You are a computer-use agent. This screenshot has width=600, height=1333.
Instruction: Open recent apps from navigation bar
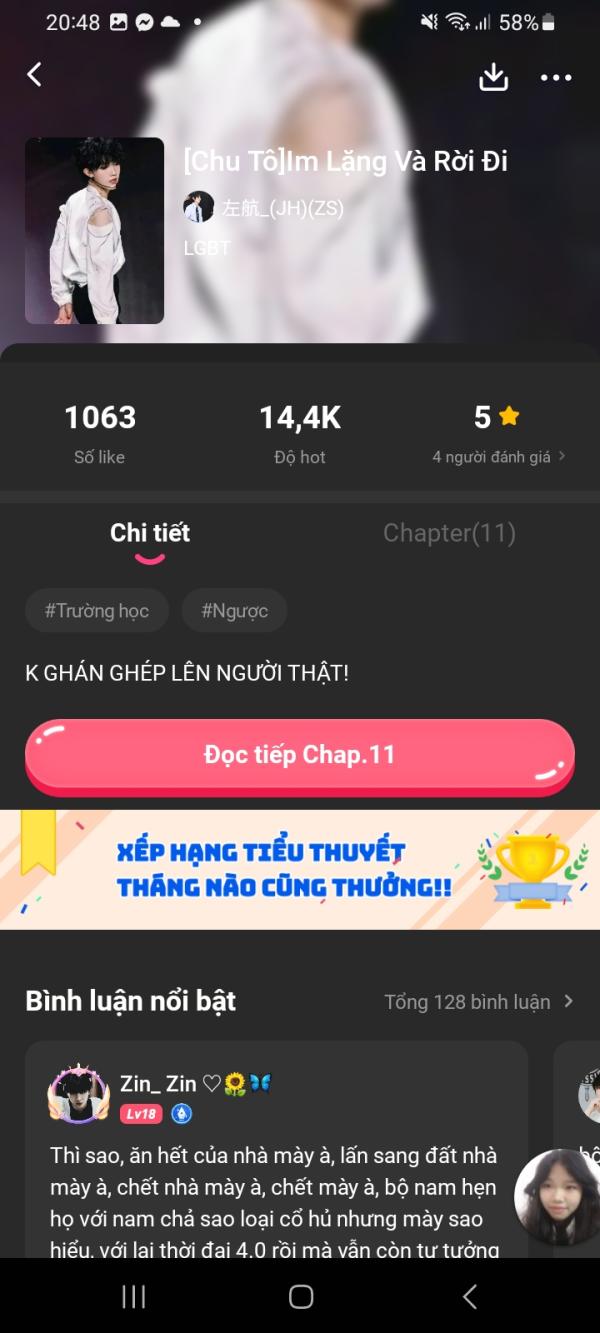pos(133,1297)
